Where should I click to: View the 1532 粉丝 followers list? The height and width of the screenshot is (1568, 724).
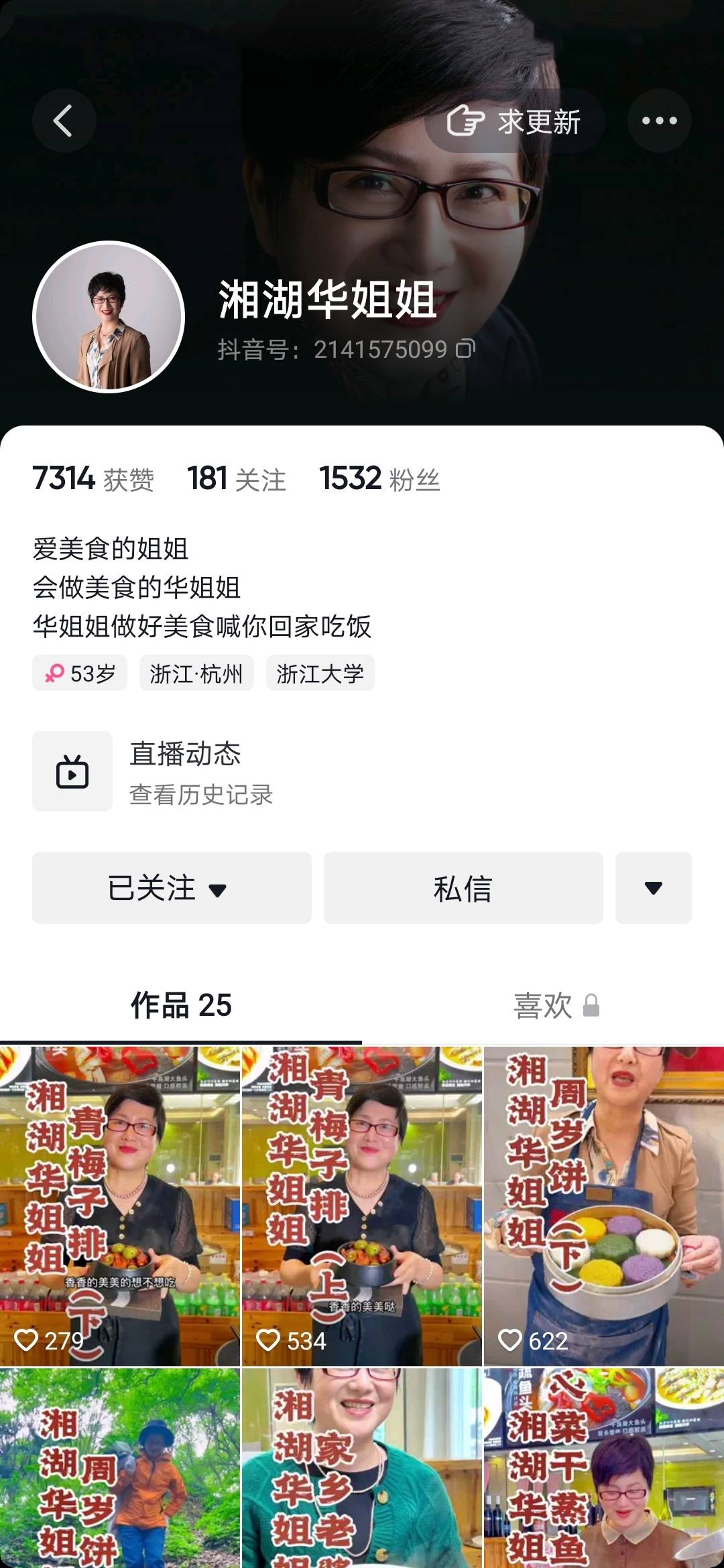click(x=379, y=479)
